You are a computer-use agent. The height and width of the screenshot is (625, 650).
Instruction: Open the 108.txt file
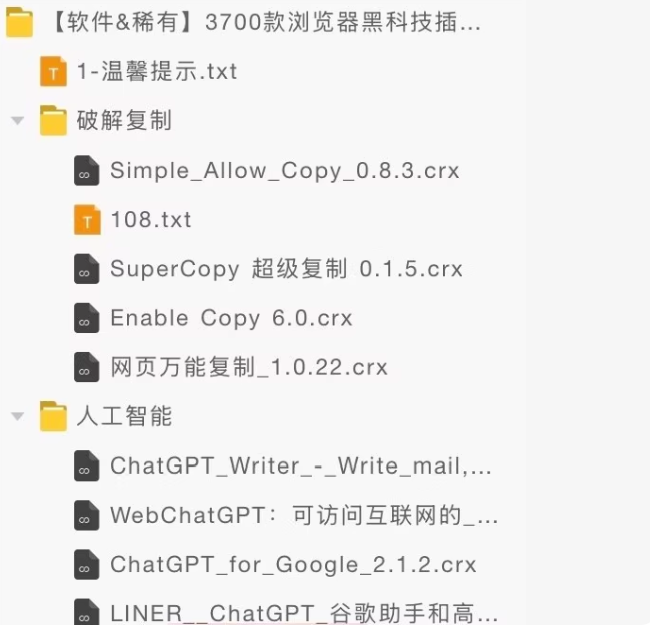[150, 220]
